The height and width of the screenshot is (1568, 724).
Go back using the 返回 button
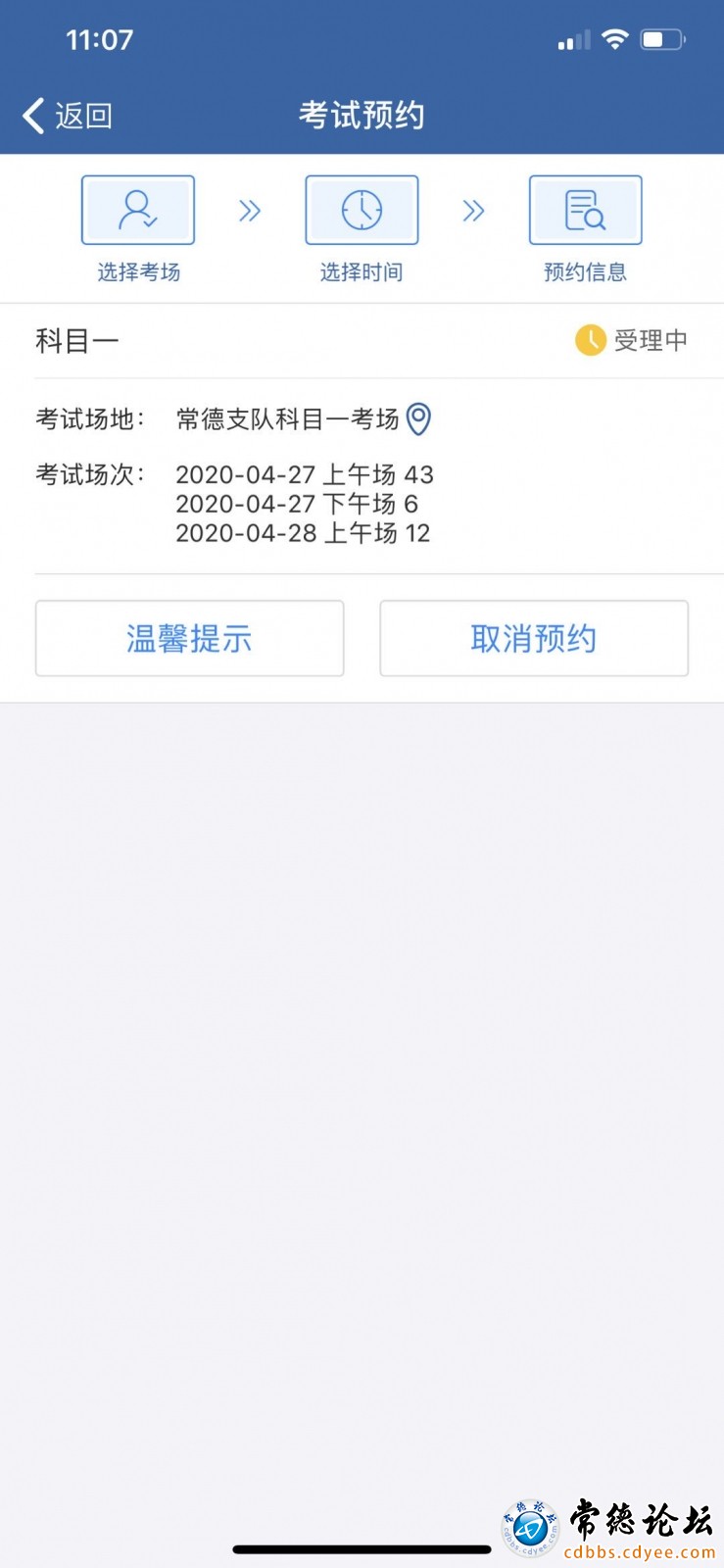pos(68,116)
